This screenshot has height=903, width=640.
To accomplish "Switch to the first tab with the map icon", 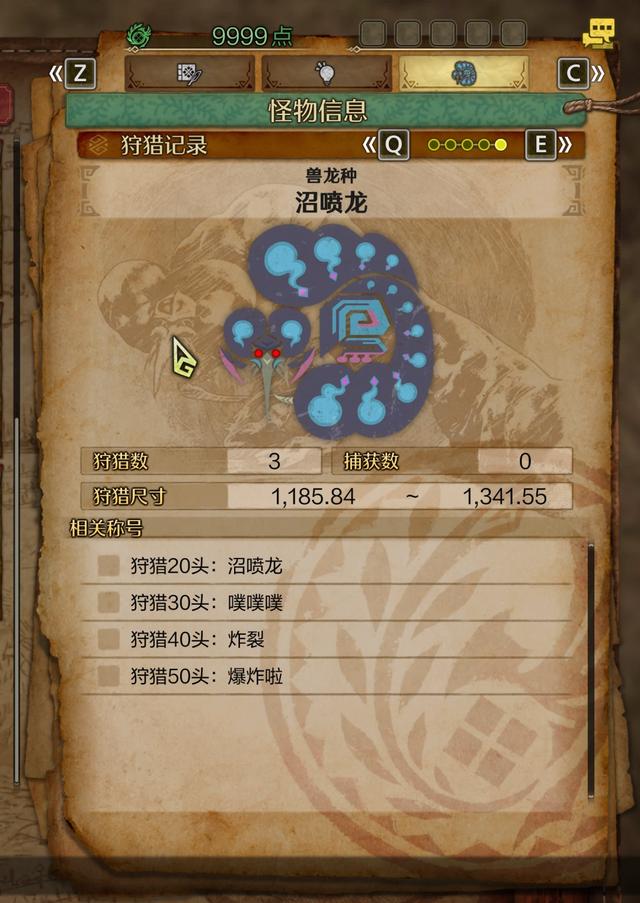I will (x=190, y=73).
